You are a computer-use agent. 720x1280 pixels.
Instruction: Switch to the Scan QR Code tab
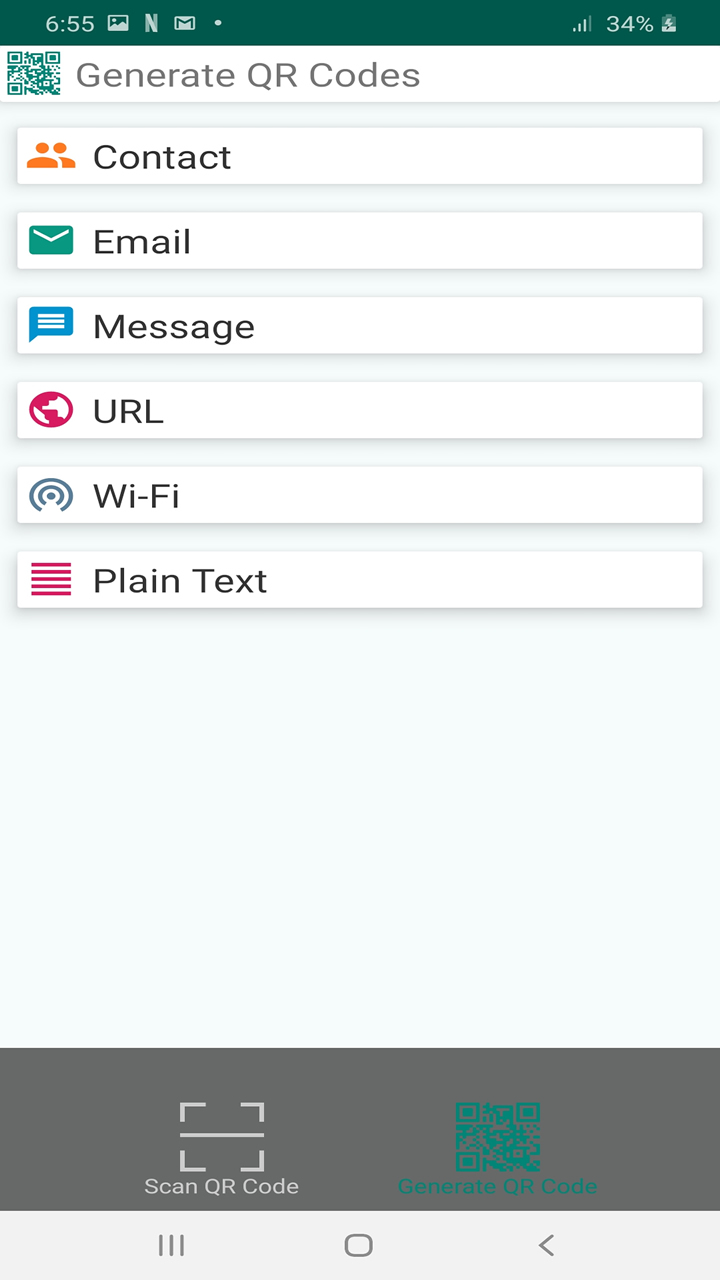tap(222, 1148)
